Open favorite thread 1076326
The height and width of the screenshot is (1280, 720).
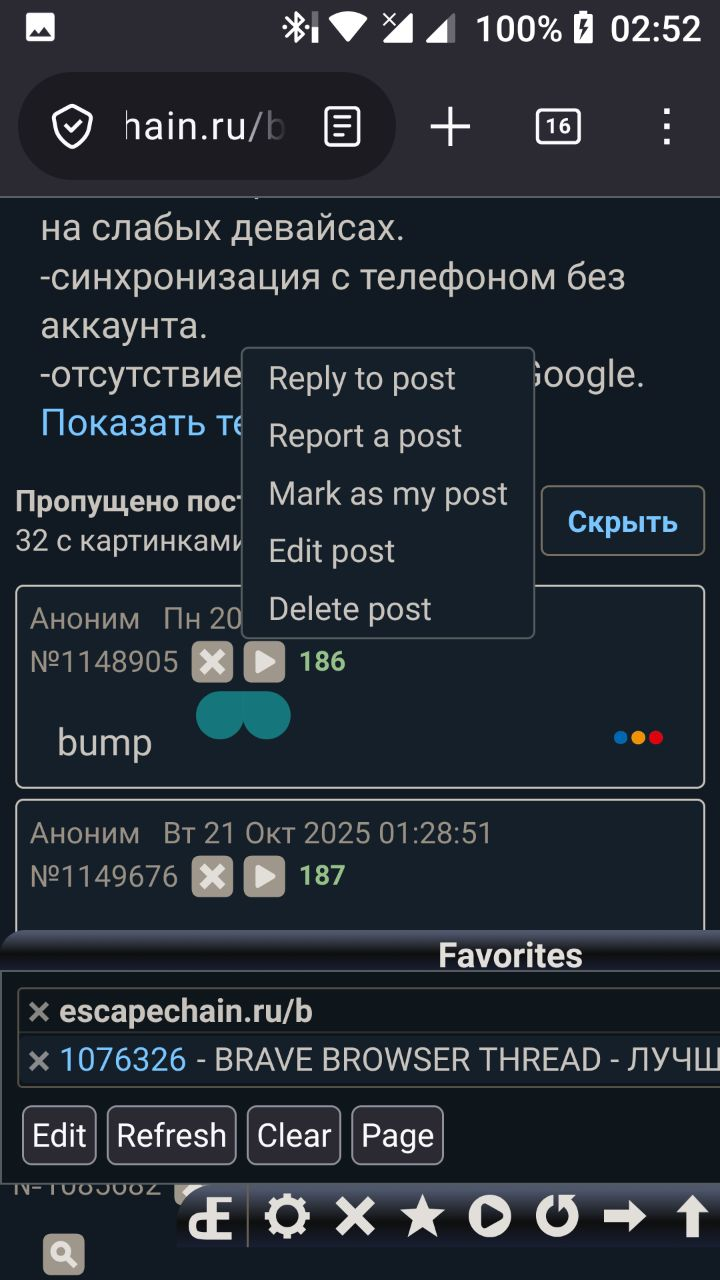coord(123,1060)
